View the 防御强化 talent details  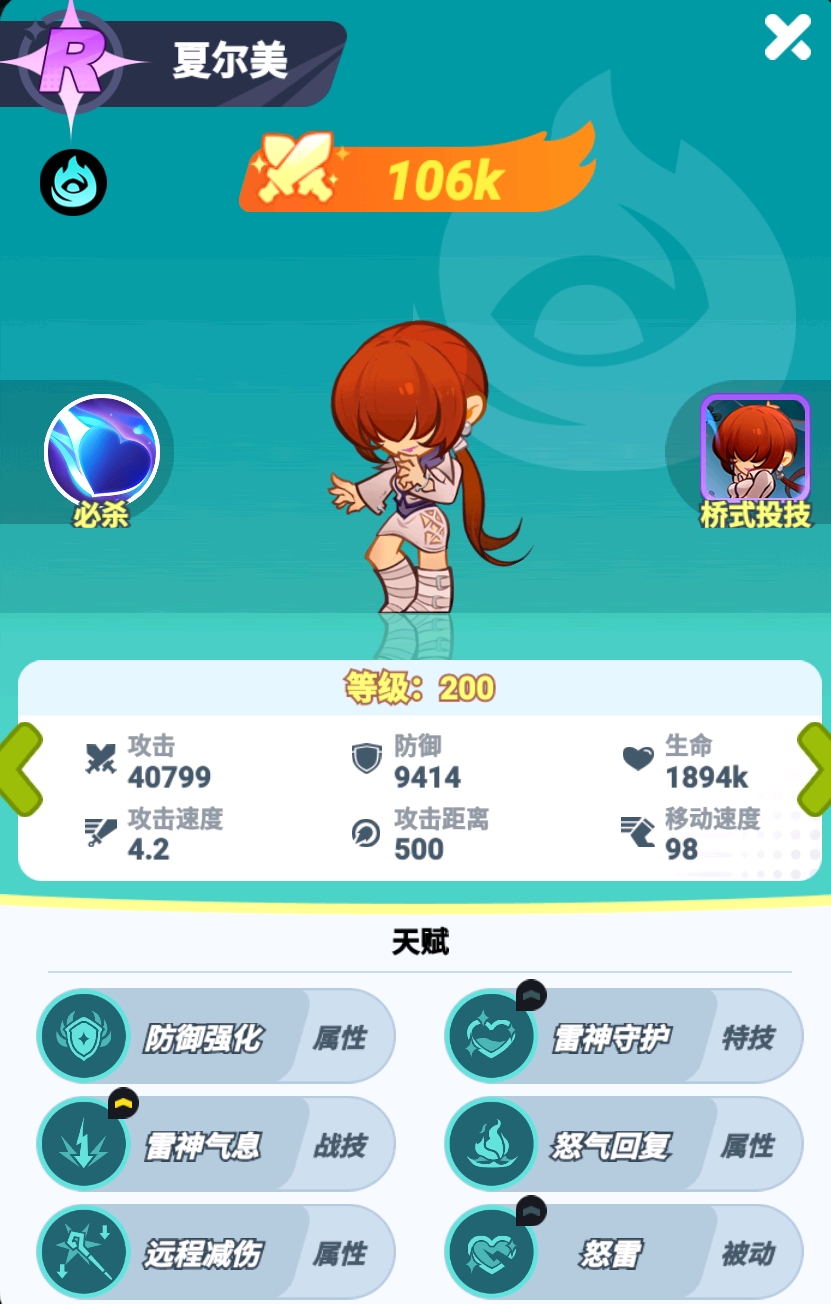pos(216,1036)
